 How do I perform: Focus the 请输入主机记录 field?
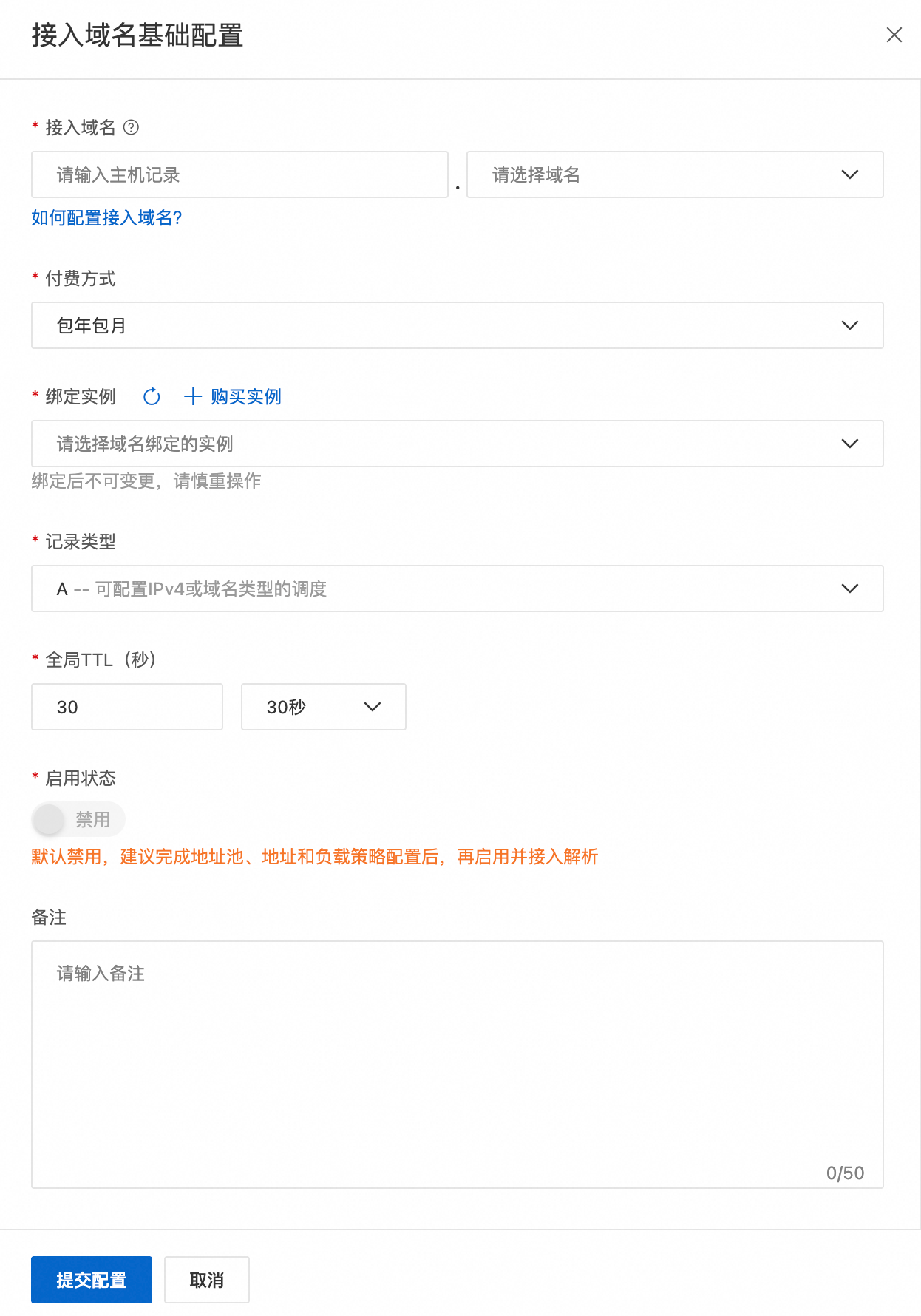(x=239, y=175)
